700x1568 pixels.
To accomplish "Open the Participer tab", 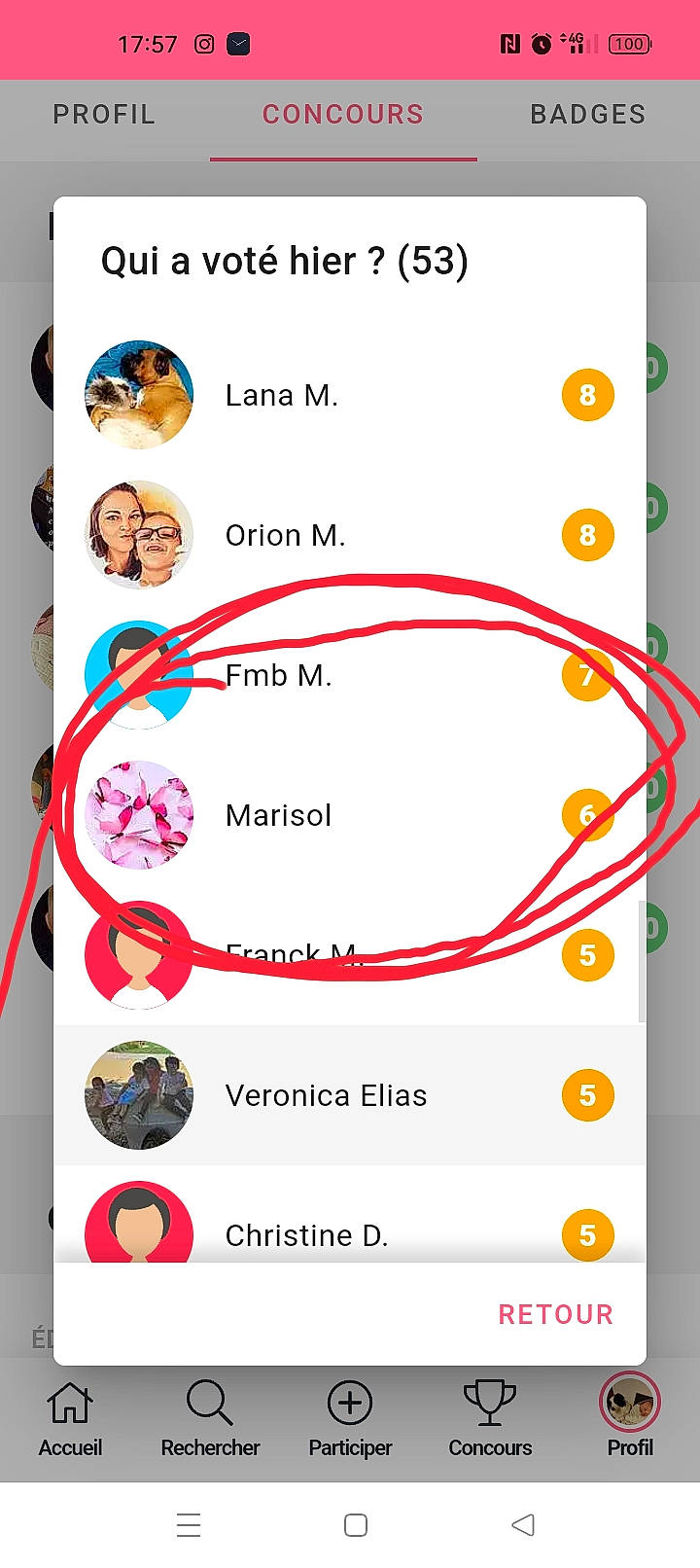I will [350, 1420].
